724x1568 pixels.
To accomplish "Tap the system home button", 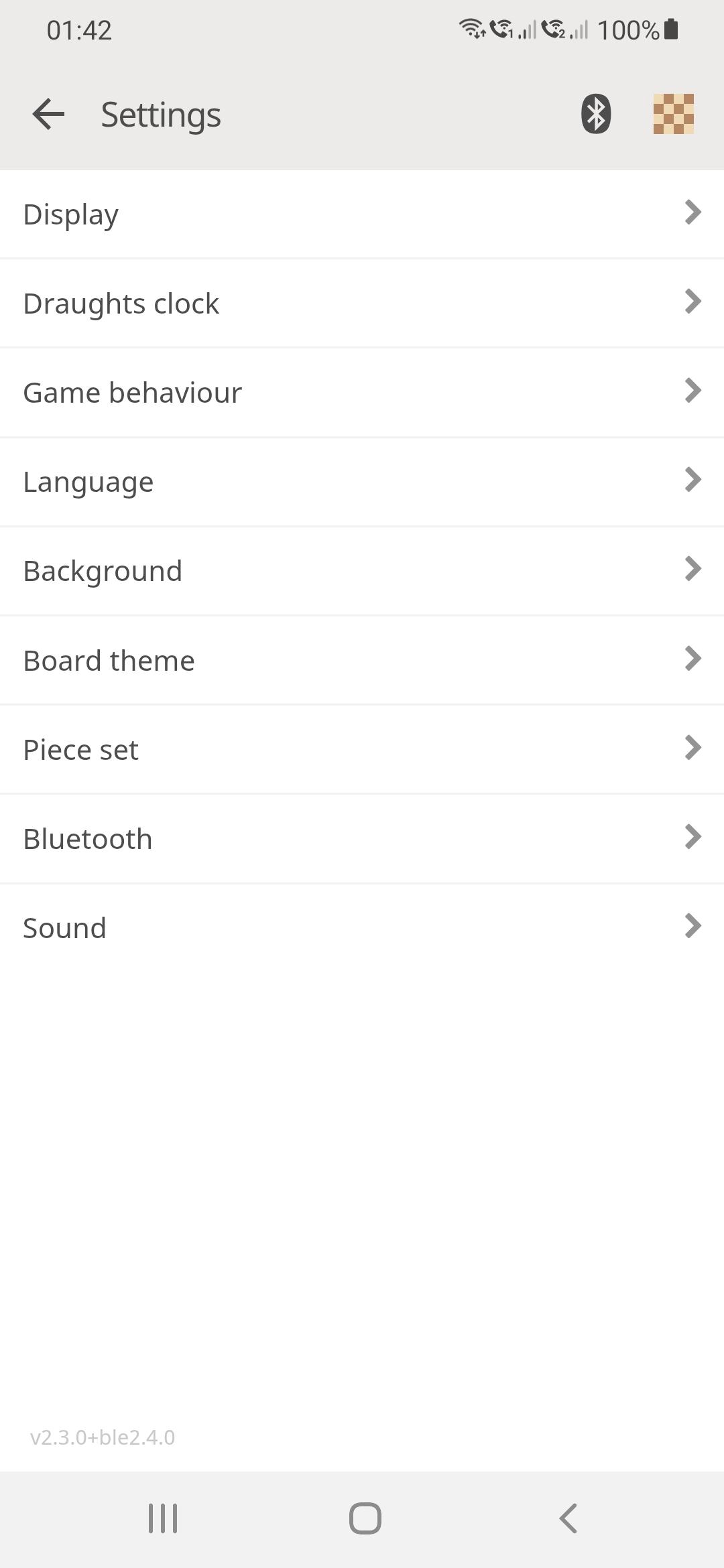I will pos(365,1518).
